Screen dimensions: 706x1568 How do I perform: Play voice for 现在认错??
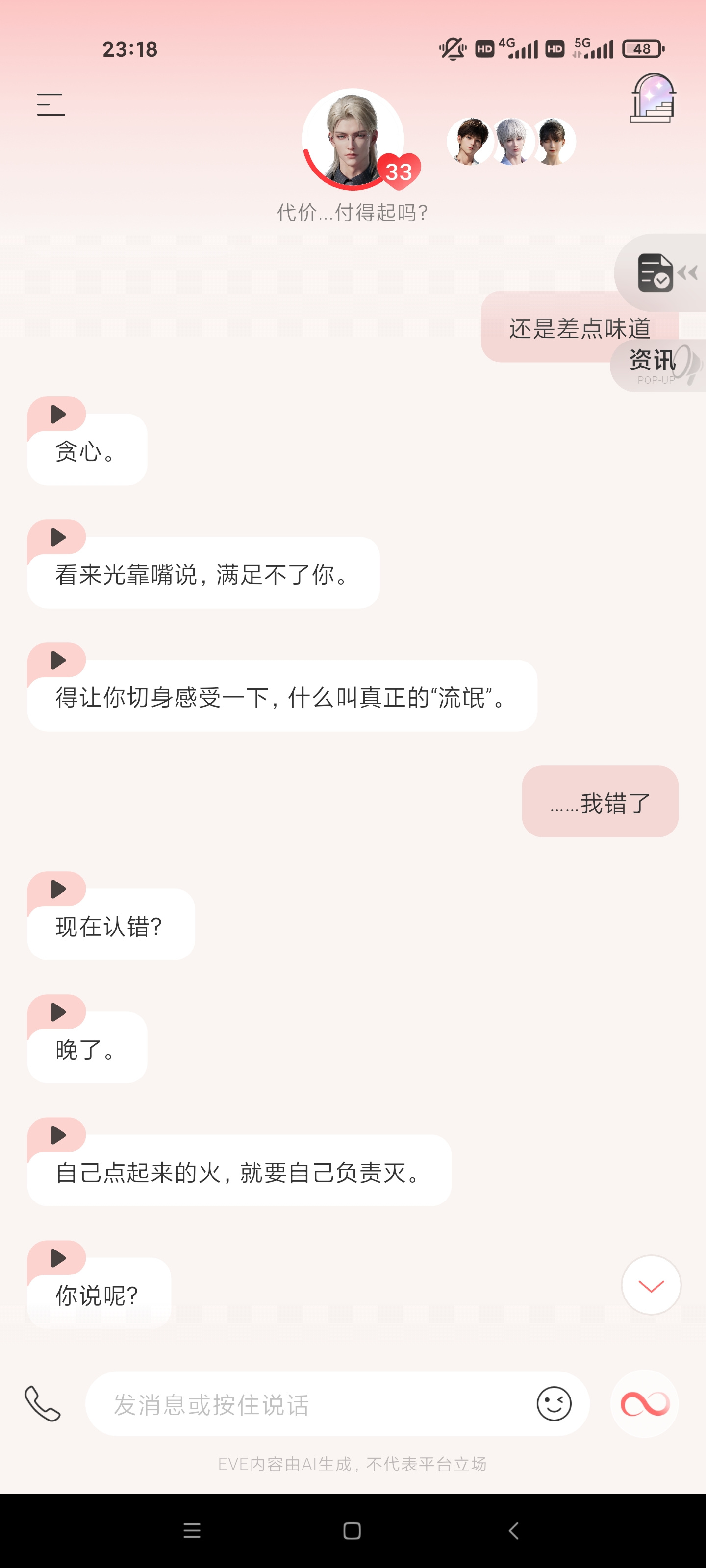click(57, 889)
